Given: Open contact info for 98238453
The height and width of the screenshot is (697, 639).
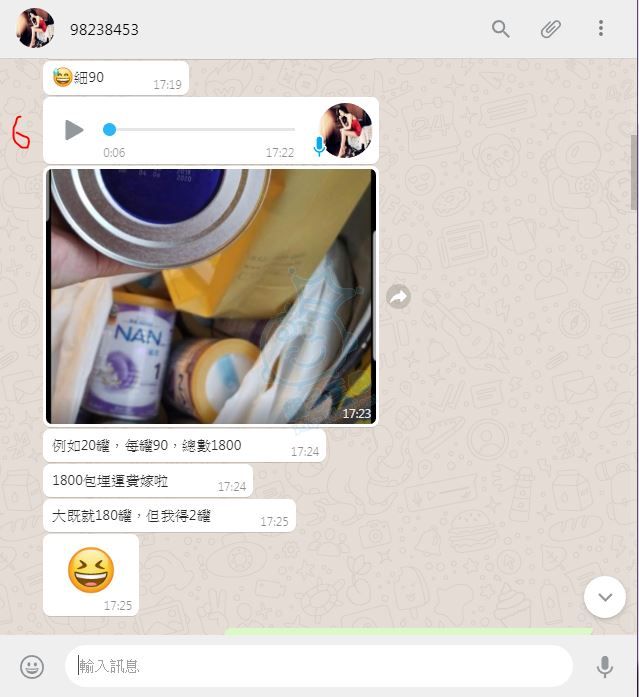Looking at the screenshot, I should click(104, 29).
